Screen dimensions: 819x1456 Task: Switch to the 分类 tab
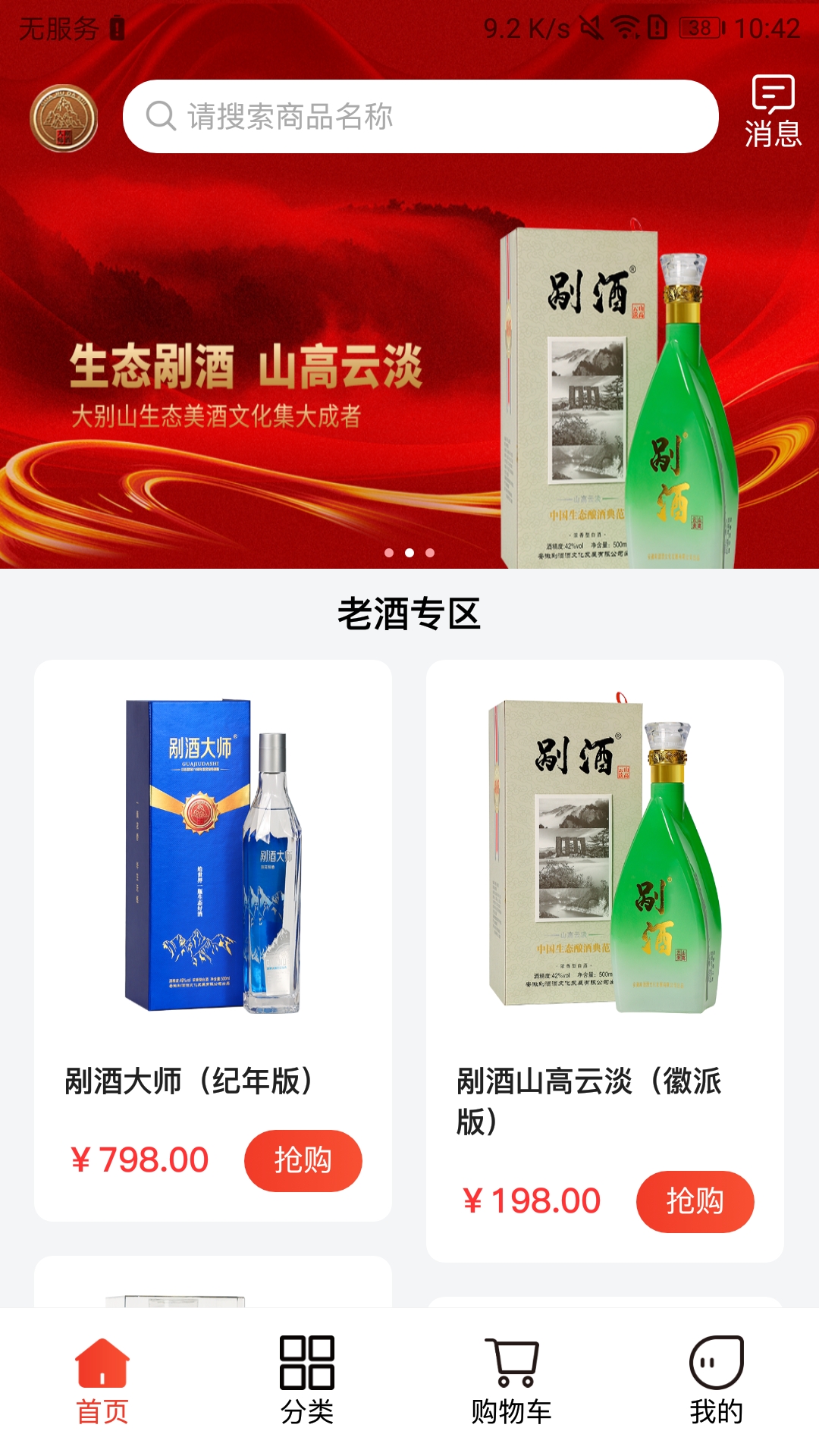tap(307, 1380)
